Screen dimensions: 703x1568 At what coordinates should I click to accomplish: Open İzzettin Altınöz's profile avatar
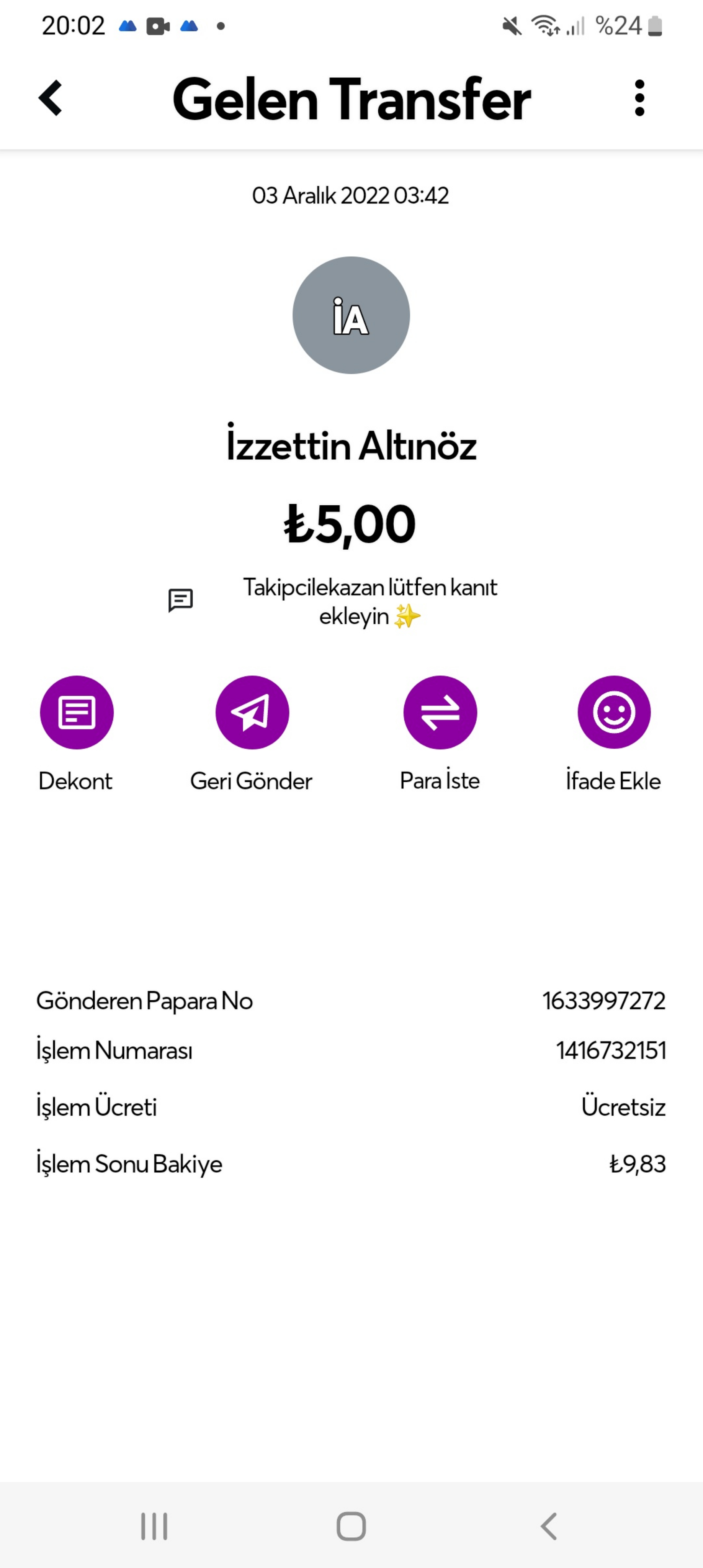pos(351,315)
